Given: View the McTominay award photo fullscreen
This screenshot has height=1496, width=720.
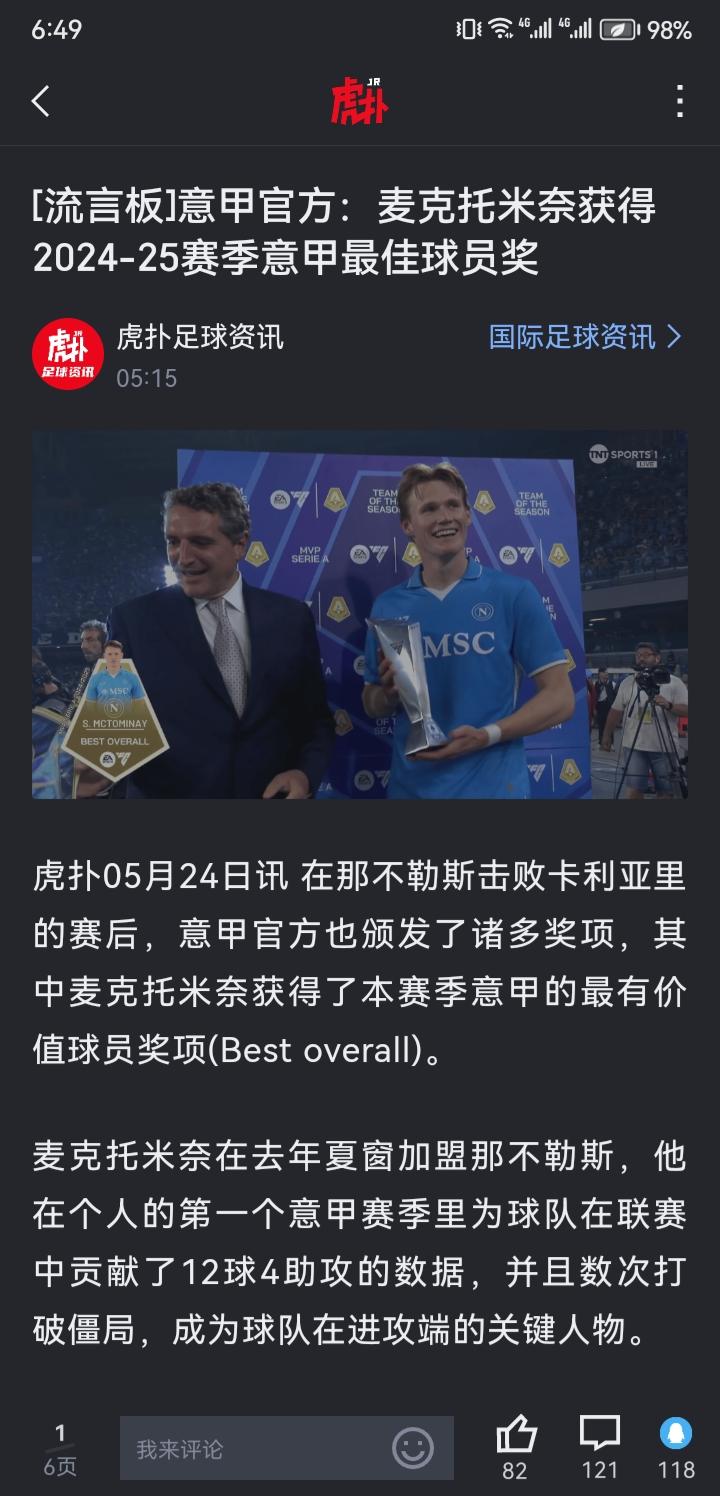Looking at the screenshot, I should click(360, 614).
